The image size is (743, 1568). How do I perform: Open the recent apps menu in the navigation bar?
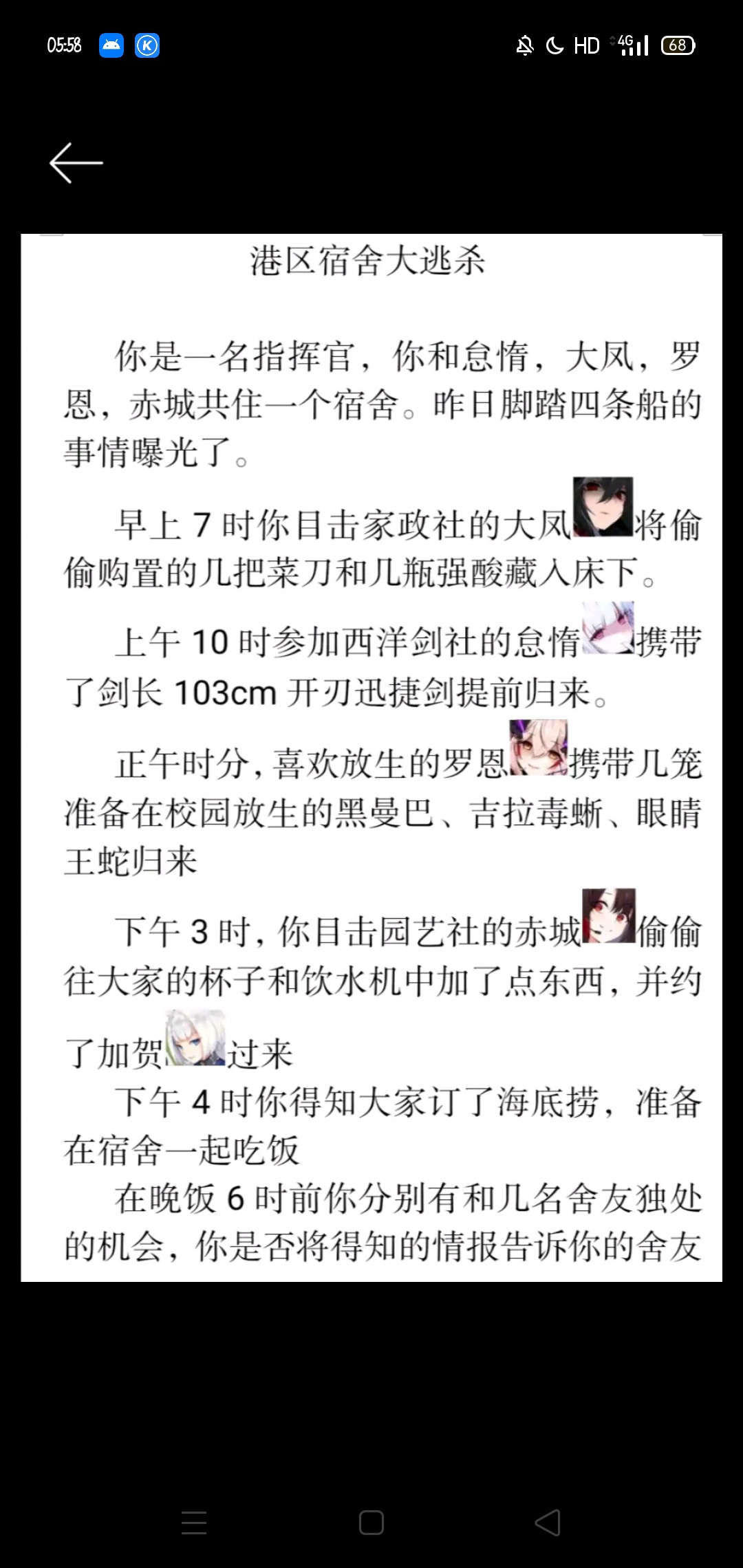click(194, 1523)
